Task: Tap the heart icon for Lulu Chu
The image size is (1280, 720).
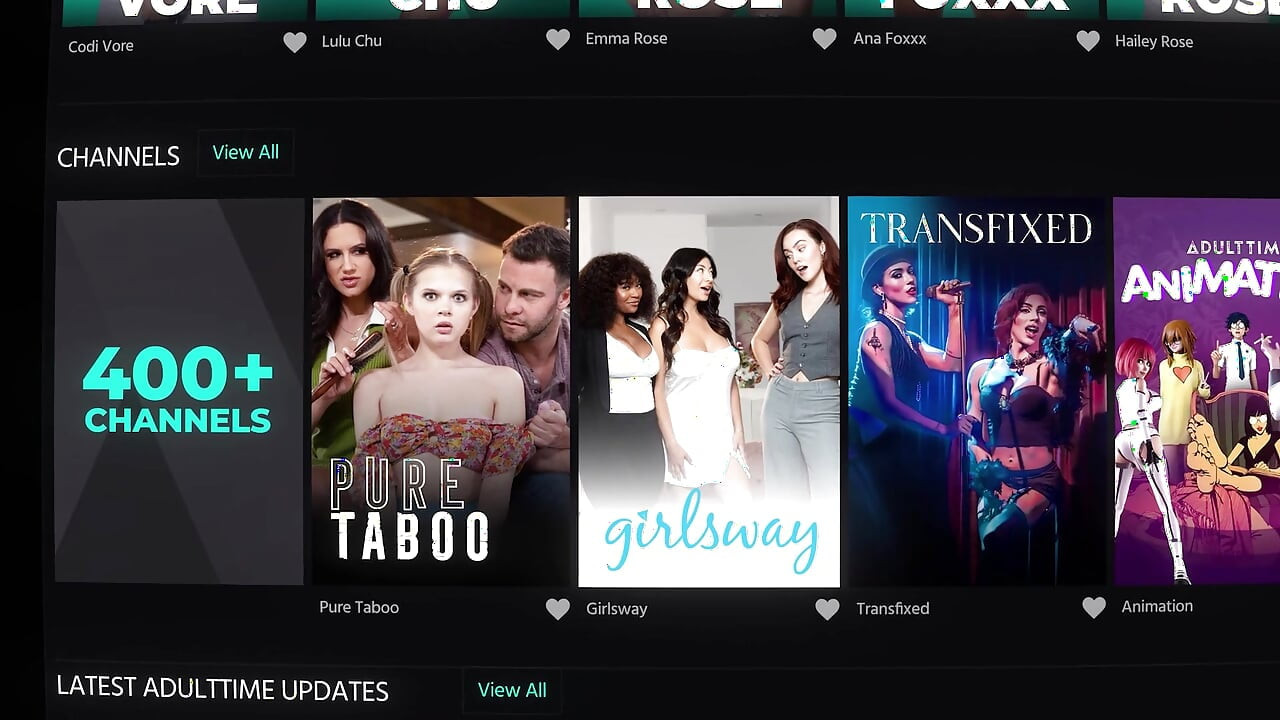Action: click(x=557, y=39)
